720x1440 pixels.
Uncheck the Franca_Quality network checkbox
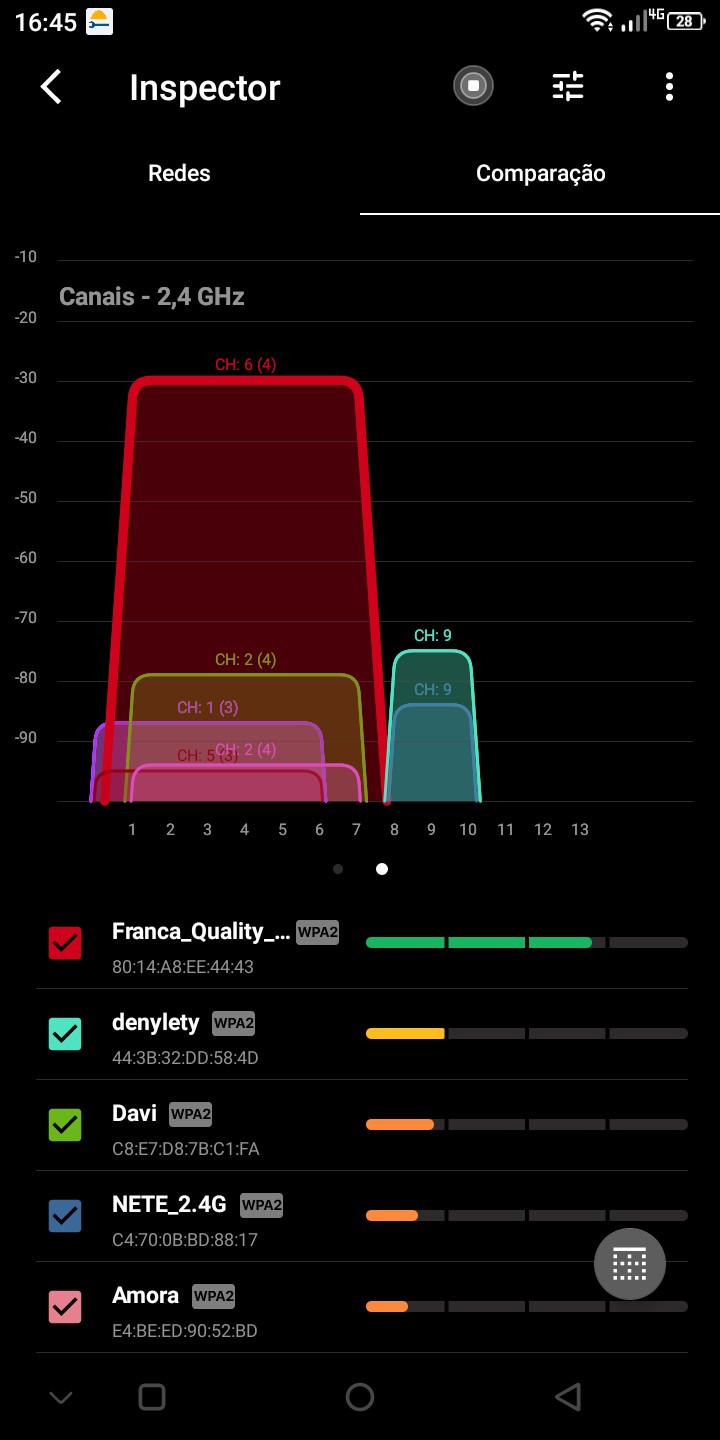65,943
